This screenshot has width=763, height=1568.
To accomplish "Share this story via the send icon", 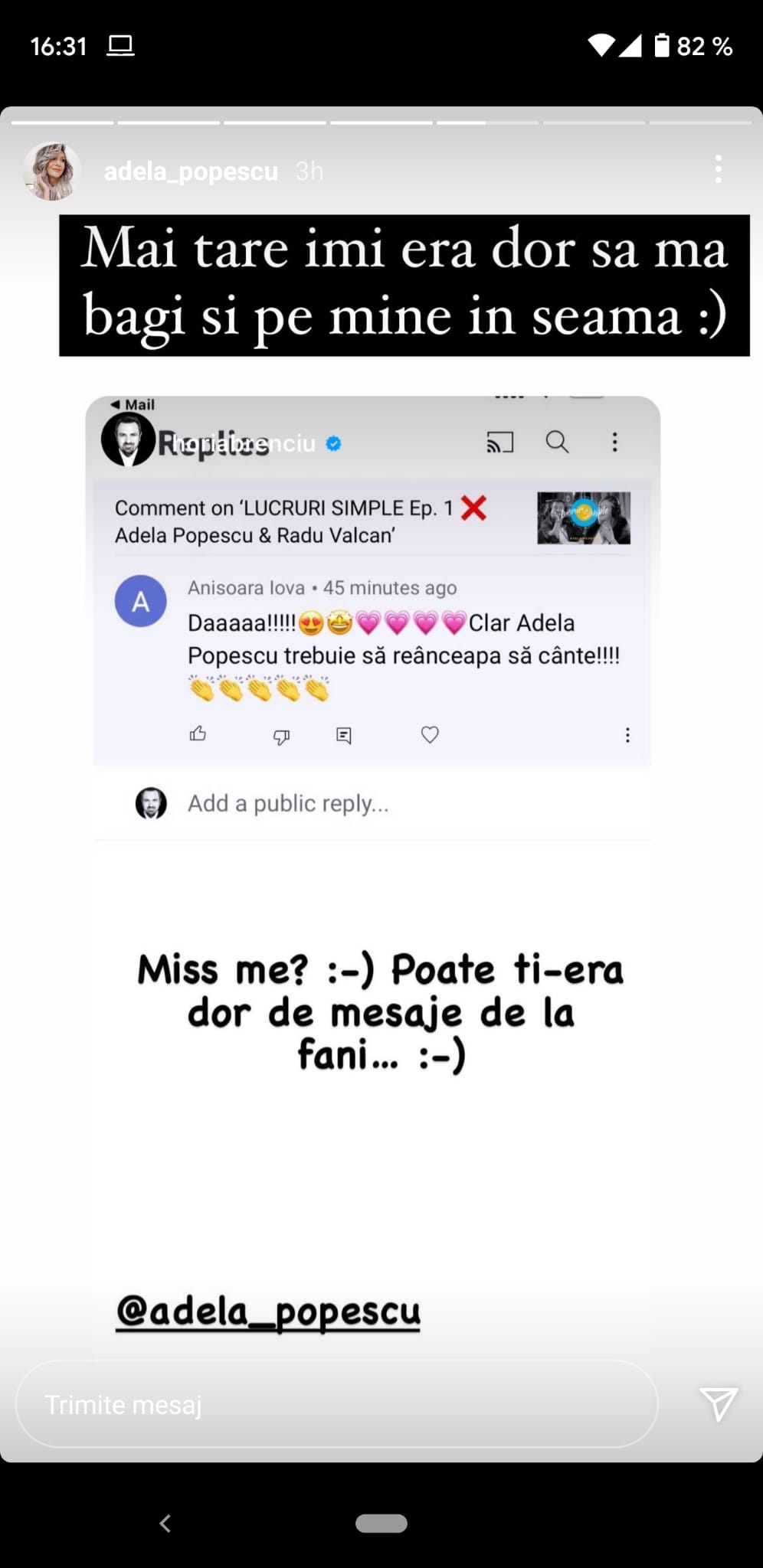I will [x=718, y=1403].
